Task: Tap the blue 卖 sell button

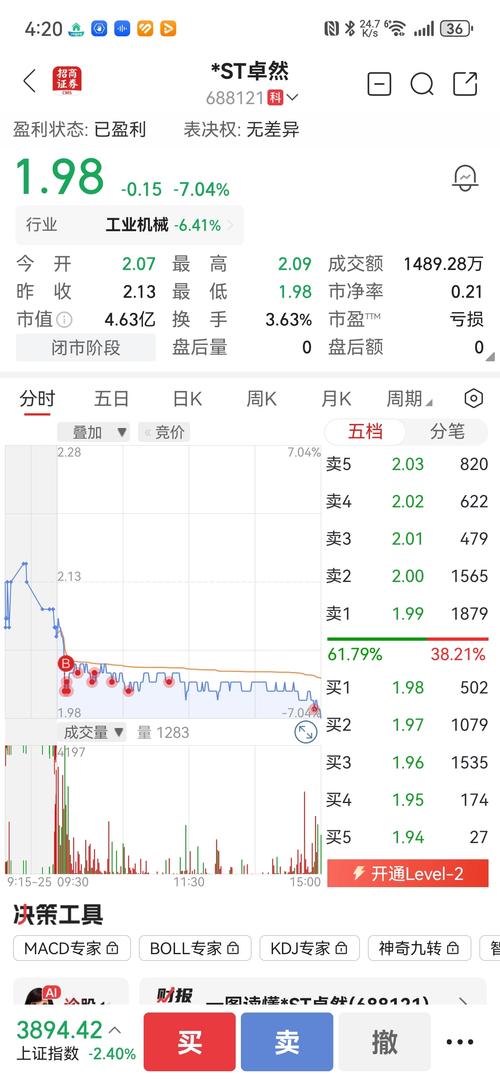Action: 287,1042
